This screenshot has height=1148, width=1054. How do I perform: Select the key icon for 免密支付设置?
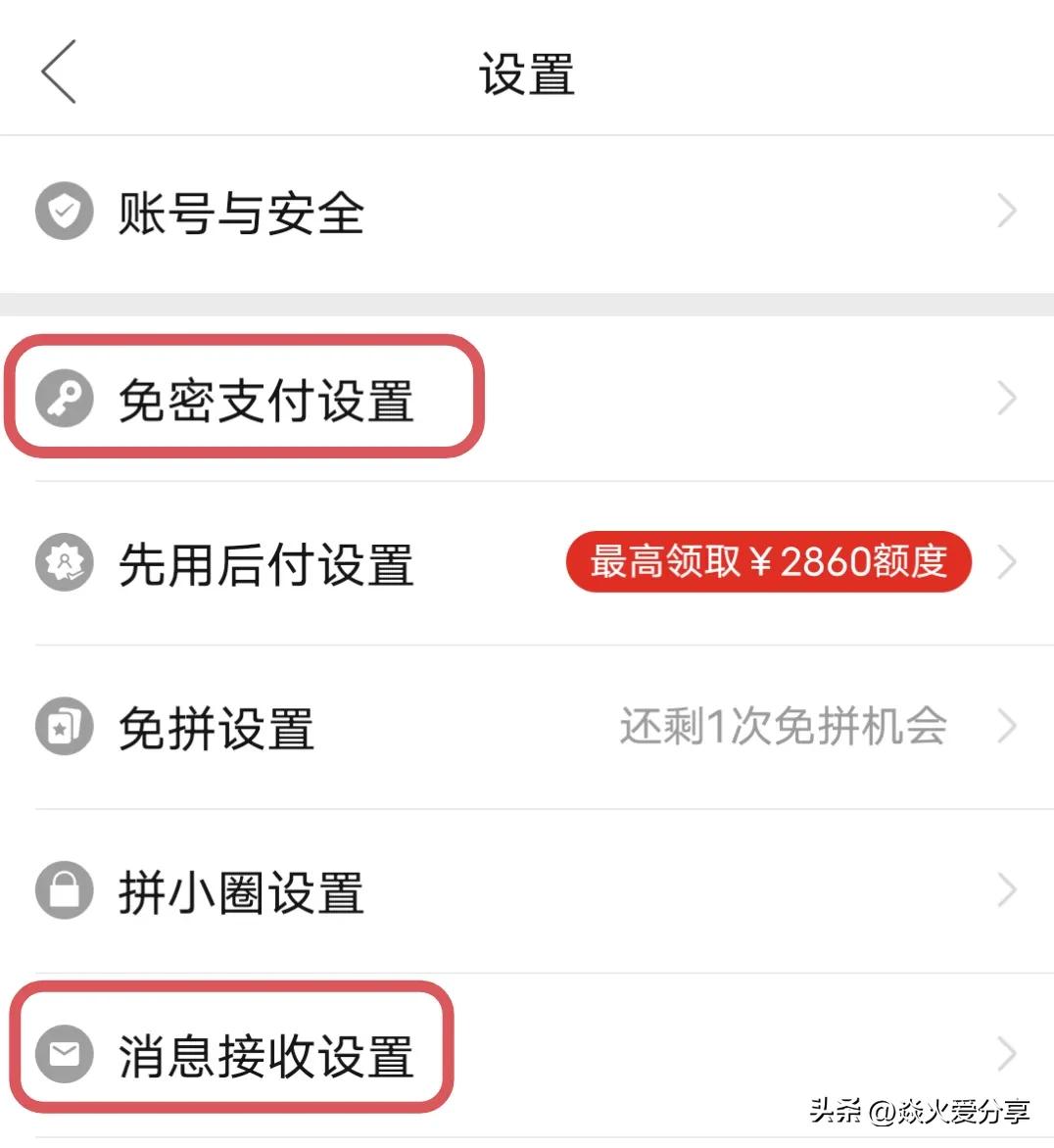63,397
